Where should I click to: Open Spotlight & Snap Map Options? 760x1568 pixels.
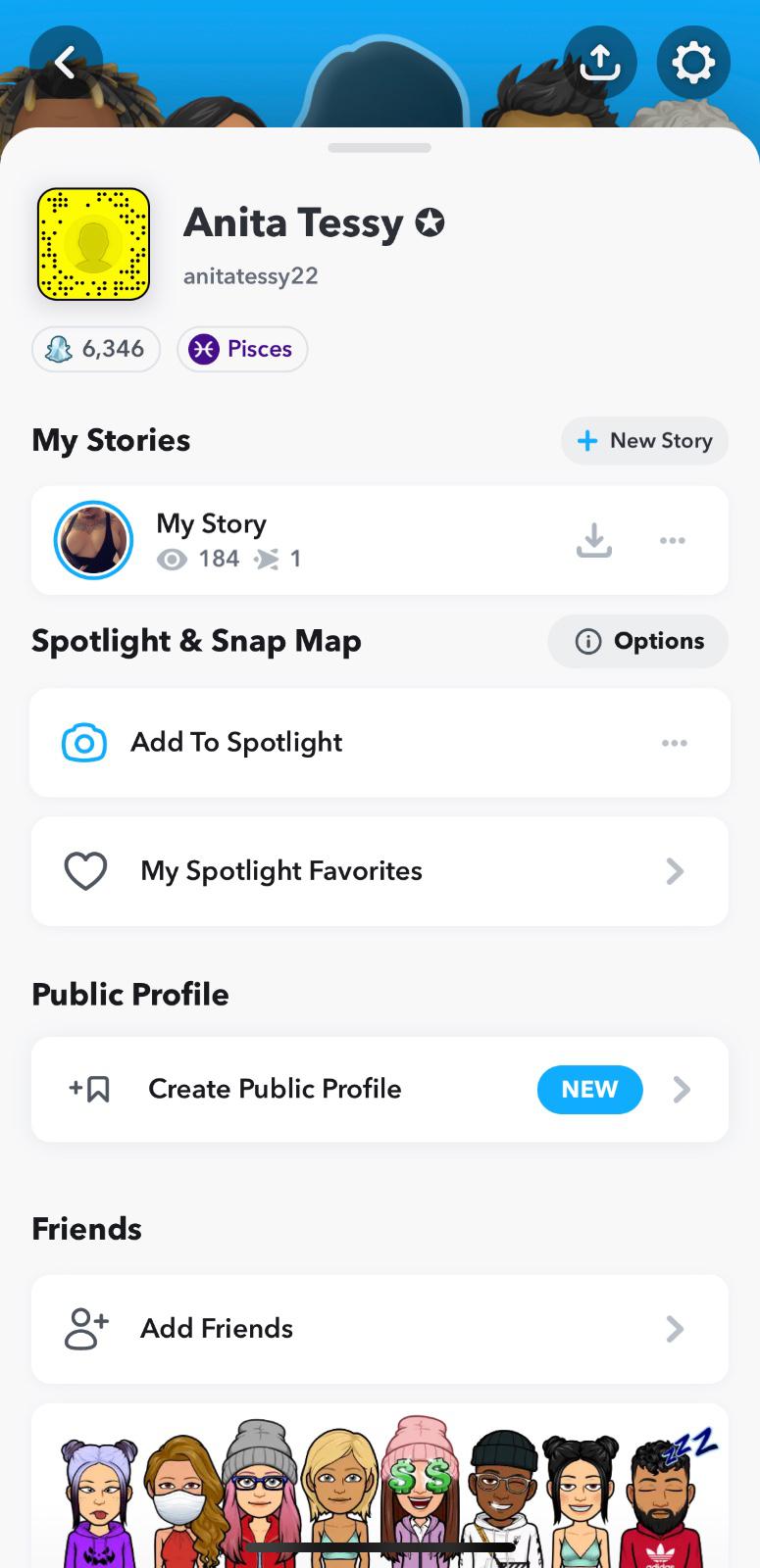tap(638, 641)
